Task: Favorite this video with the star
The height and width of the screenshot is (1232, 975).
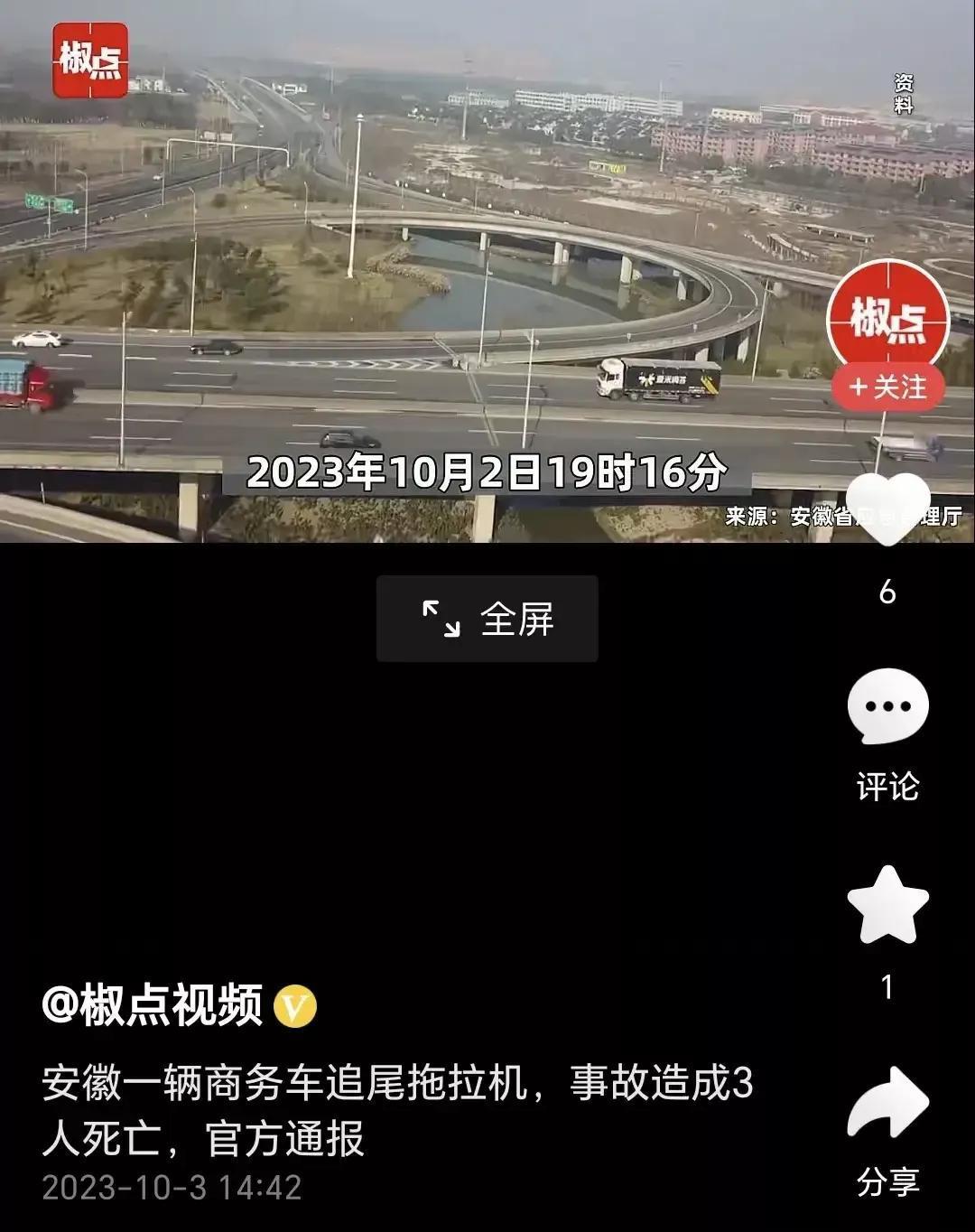Action: [x=887, y=905]
